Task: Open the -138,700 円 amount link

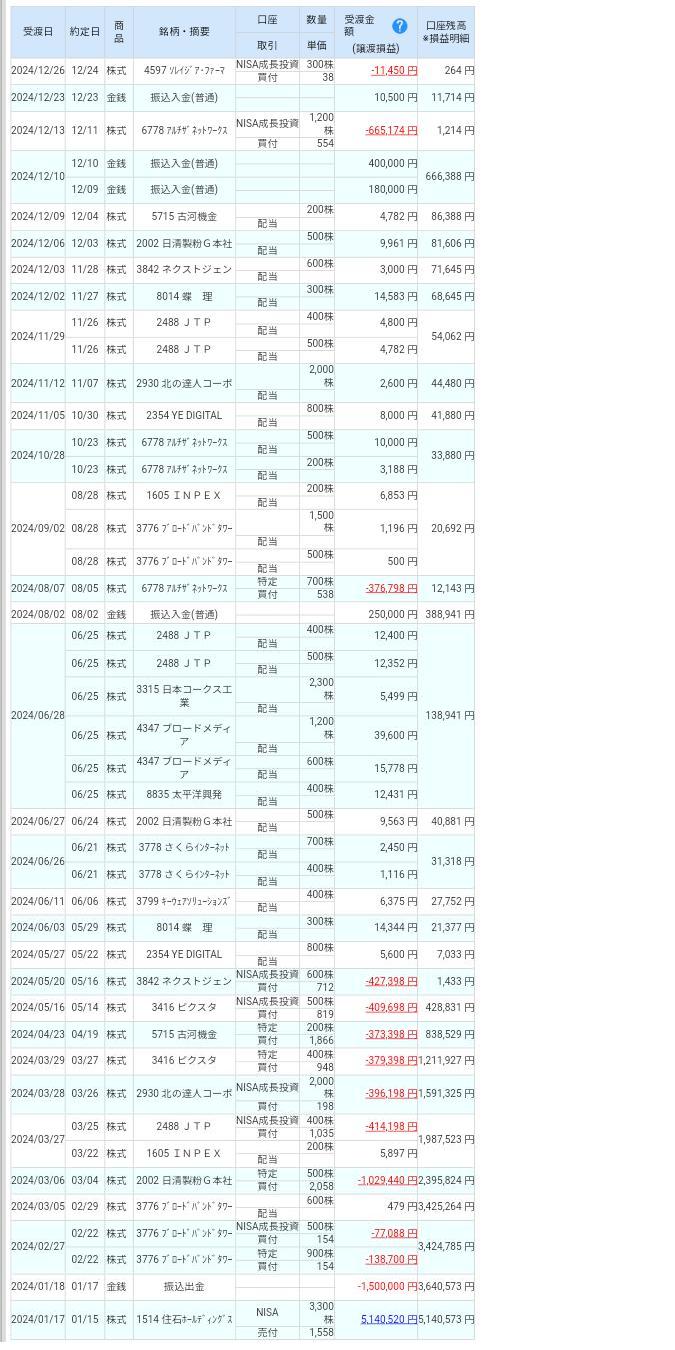Action: pyautogui.click(x=391, y=1260)
